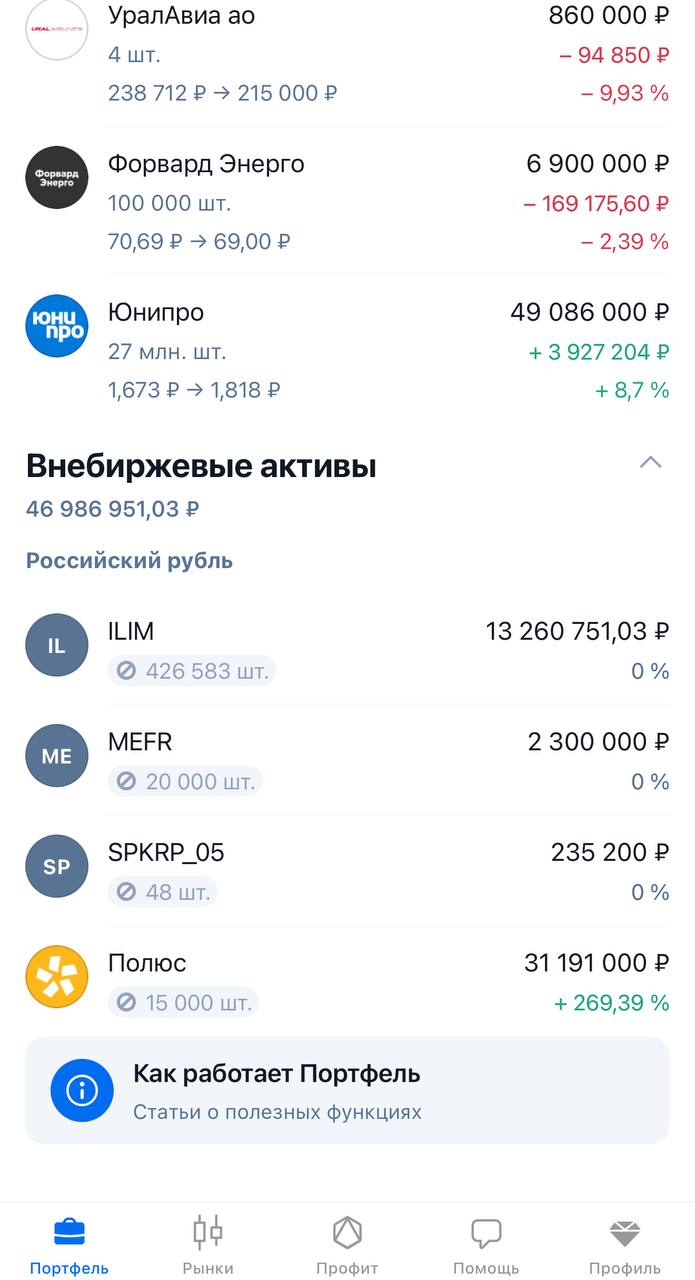The height and width of the screenshot is (1280, 695).
Task: Open the Профиль tab
Action: coord(625,1246)
